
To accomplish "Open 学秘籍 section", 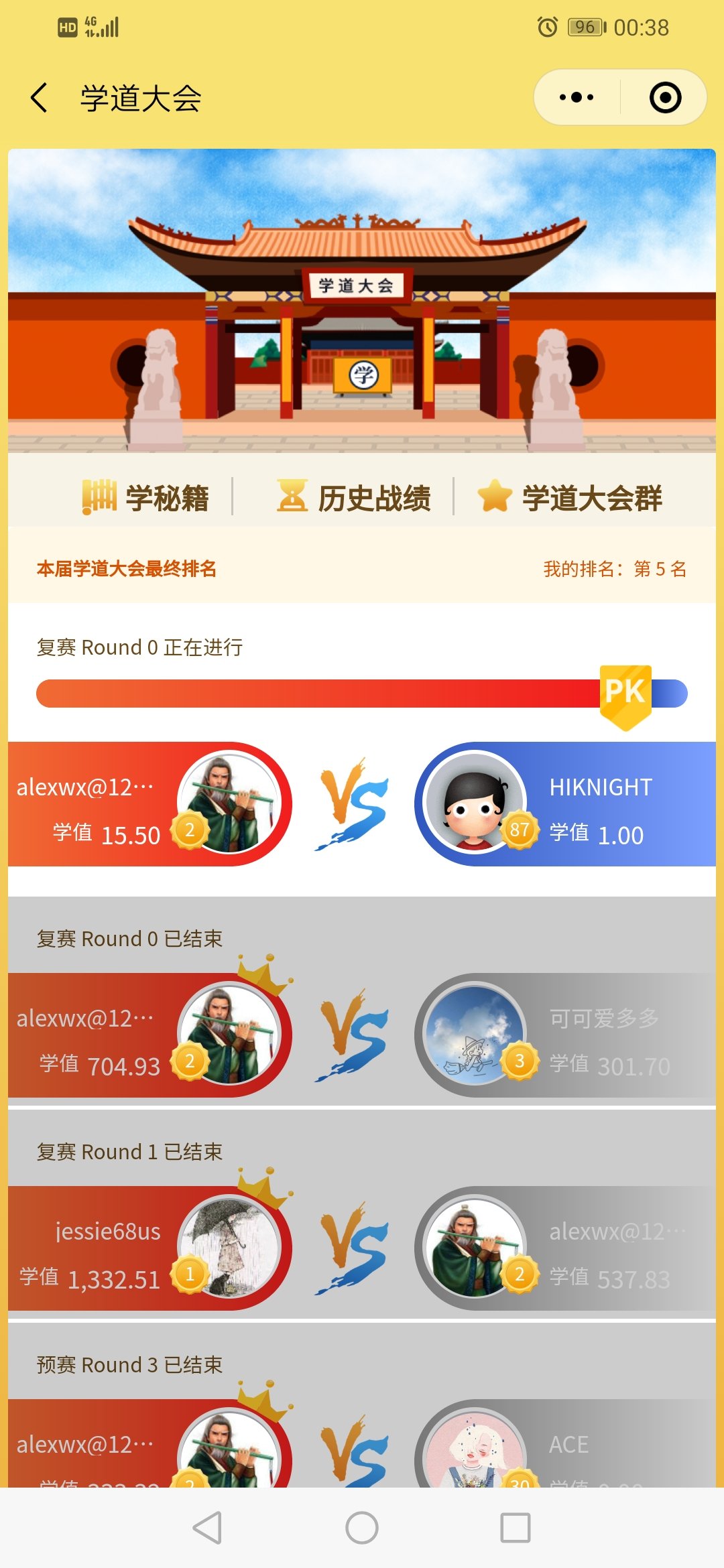I will coord(146,497).
